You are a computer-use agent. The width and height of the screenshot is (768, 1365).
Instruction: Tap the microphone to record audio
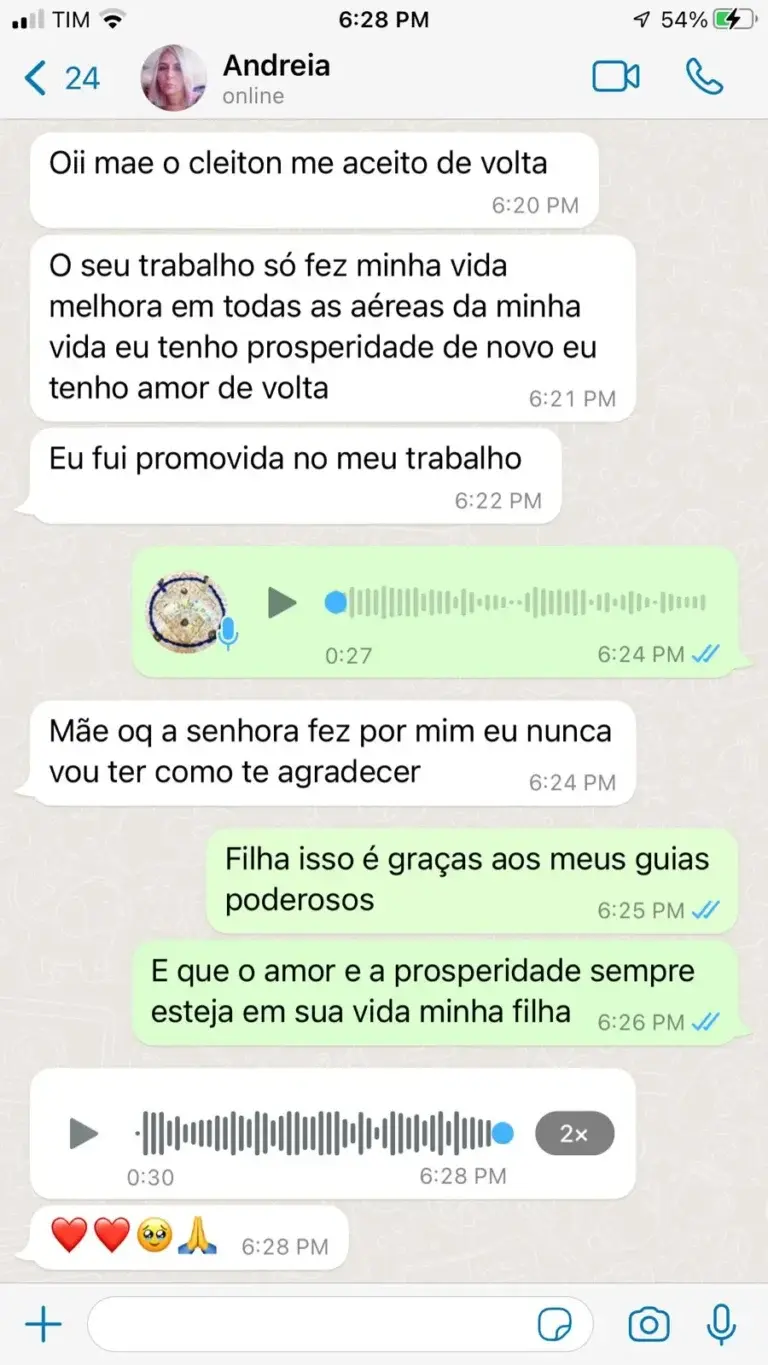(x=720, y=1325)
